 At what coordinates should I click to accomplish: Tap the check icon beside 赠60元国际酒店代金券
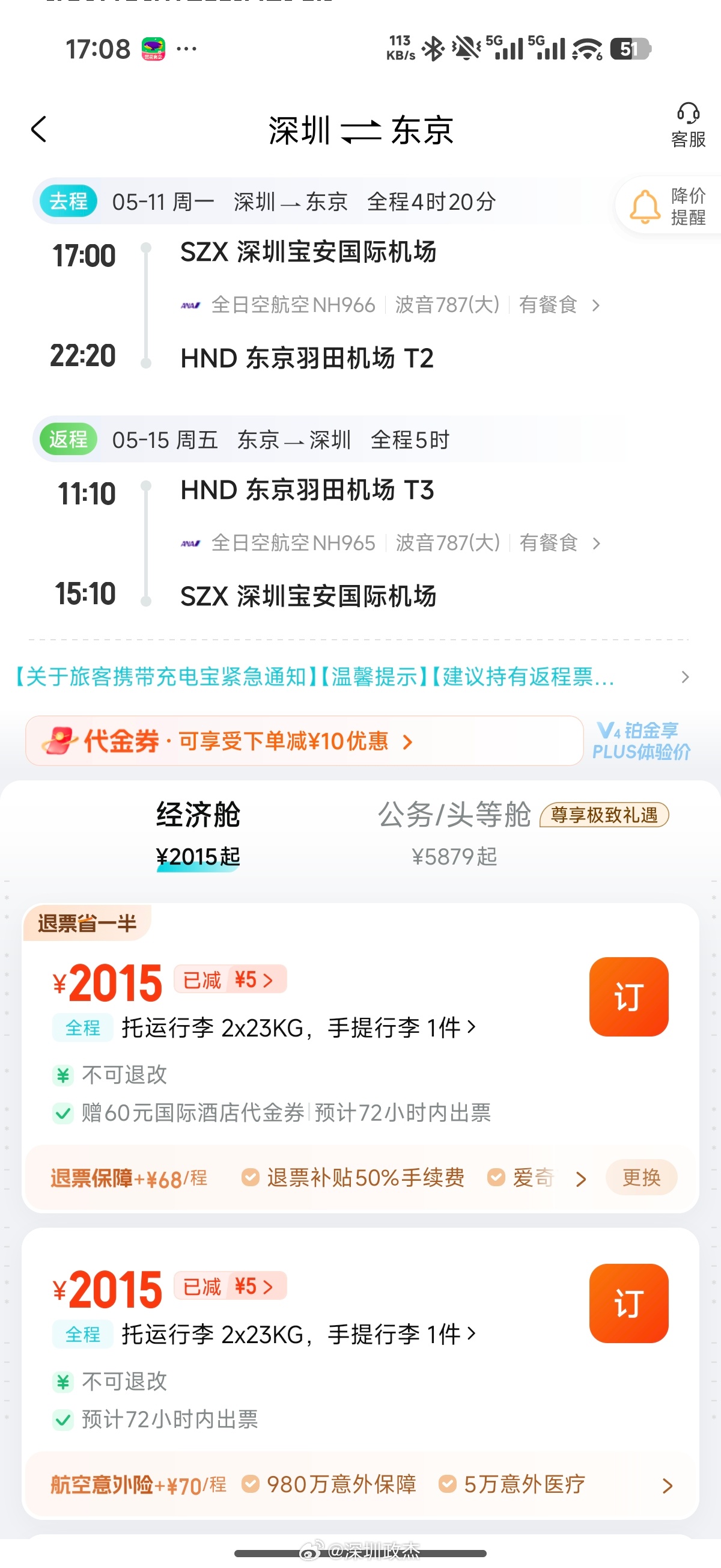click(62, 1112)
